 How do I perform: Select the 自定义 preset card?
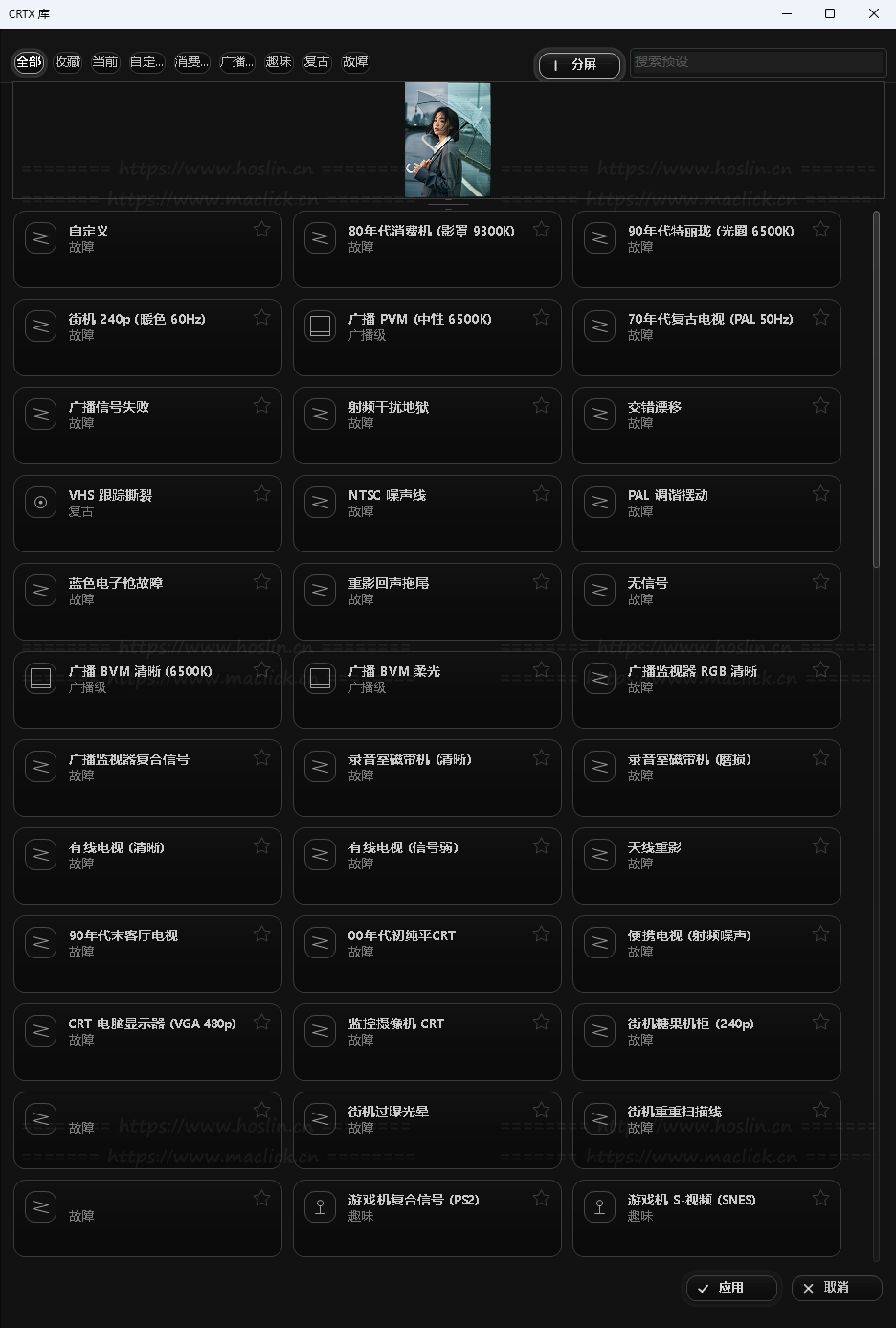pyautogui.click(x=147, y=249)
